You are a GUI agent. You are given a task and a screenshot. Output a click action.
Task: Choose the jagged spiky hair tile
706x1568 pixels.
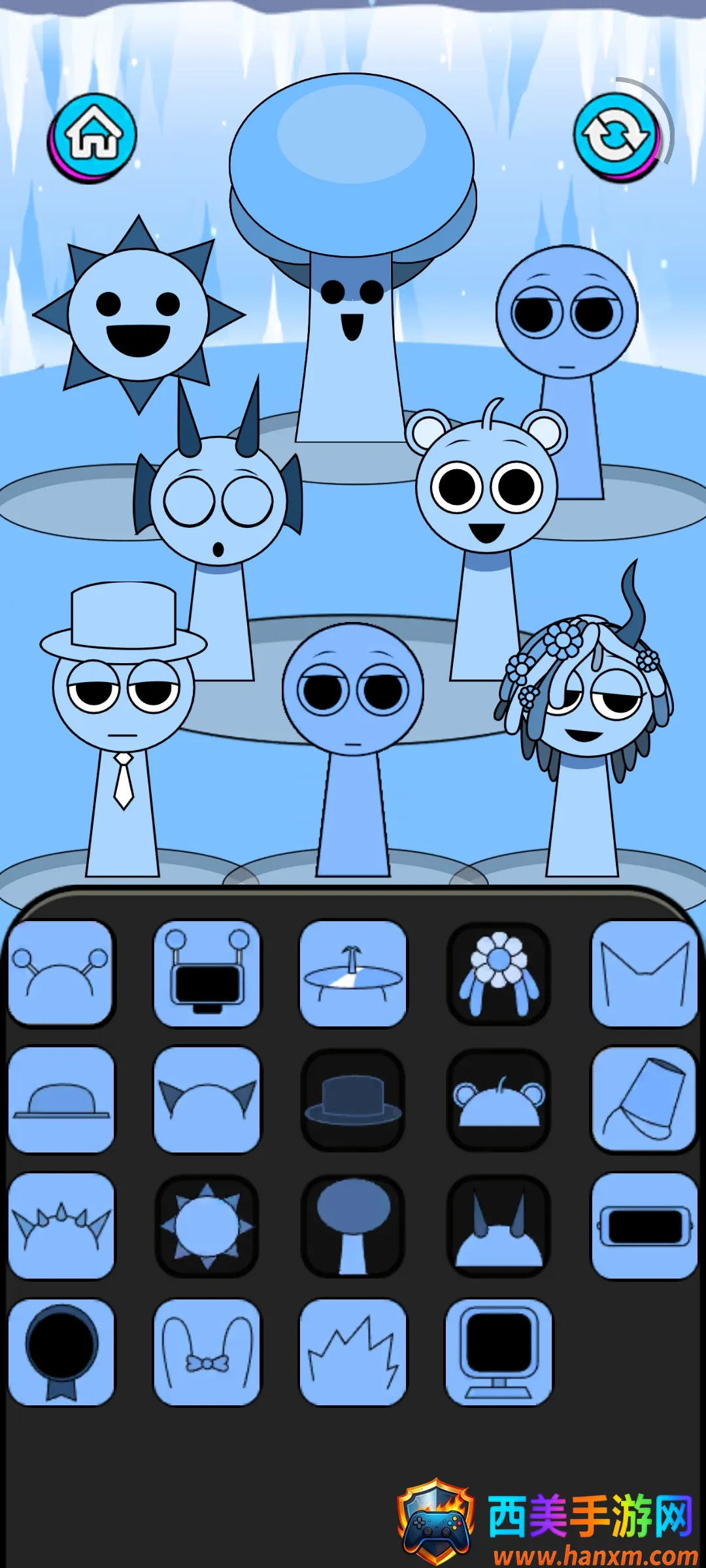352,1352
